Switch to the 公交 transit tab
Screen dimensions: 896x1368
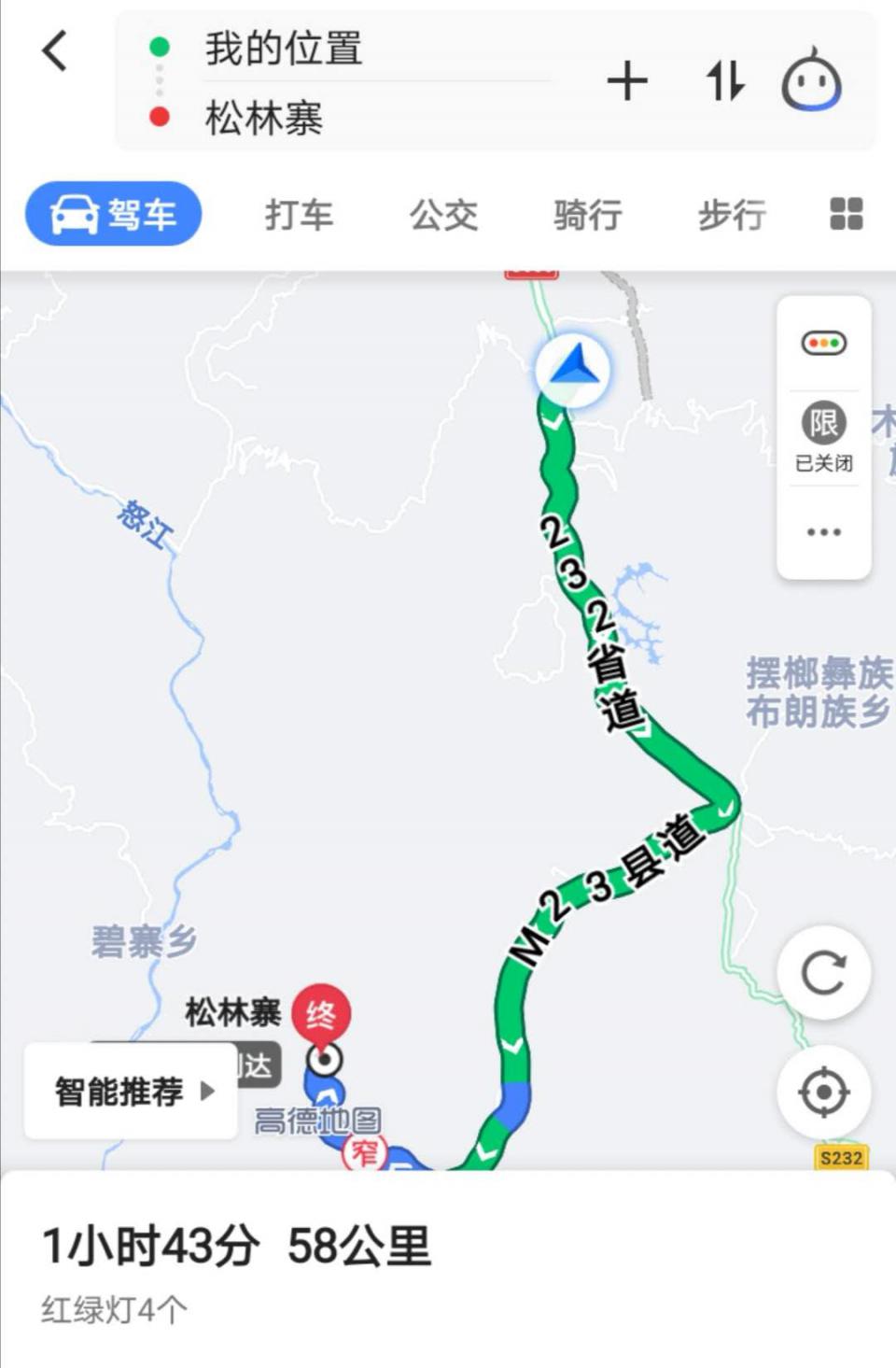[x=443, y=215]
